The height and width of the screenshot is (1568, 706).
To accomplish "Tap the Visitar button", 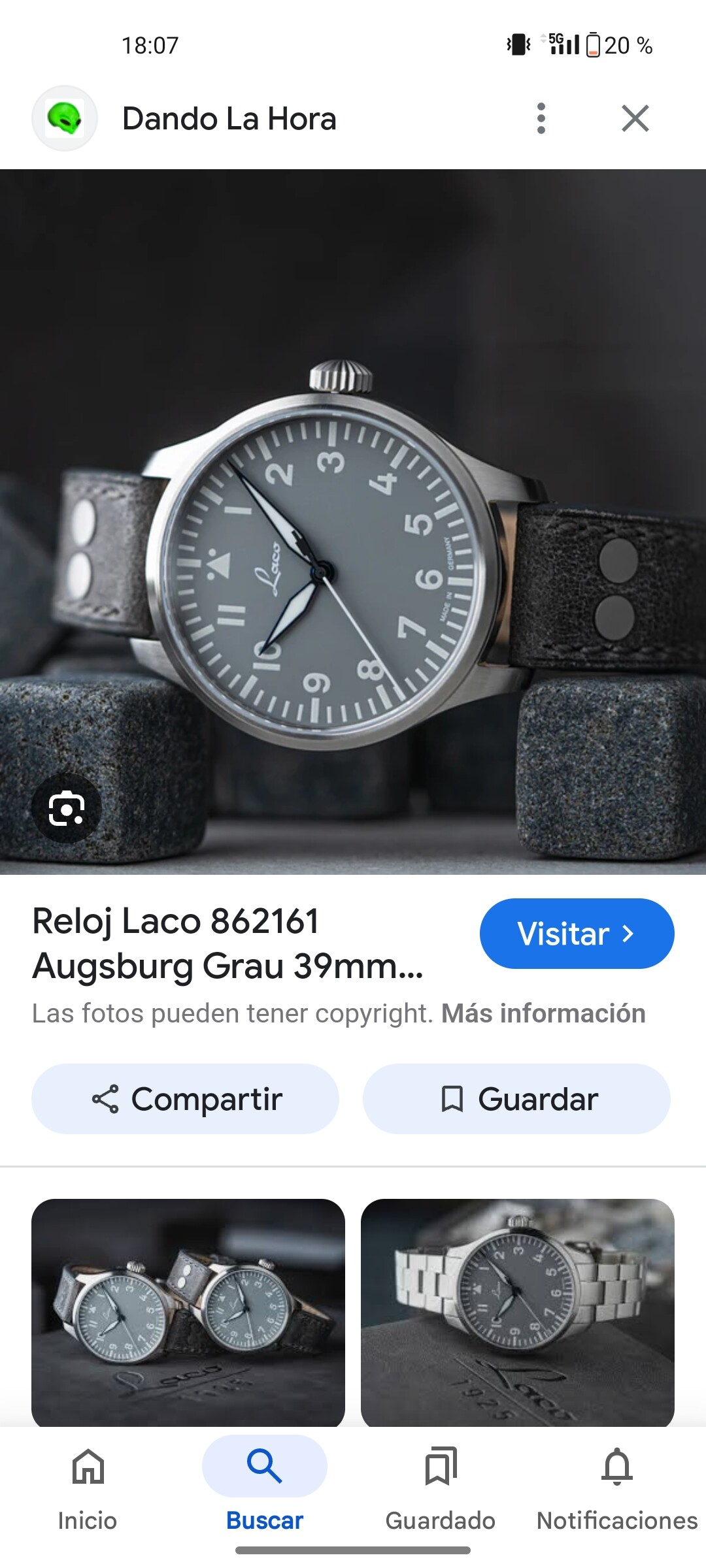I will (x=577, y=933).
